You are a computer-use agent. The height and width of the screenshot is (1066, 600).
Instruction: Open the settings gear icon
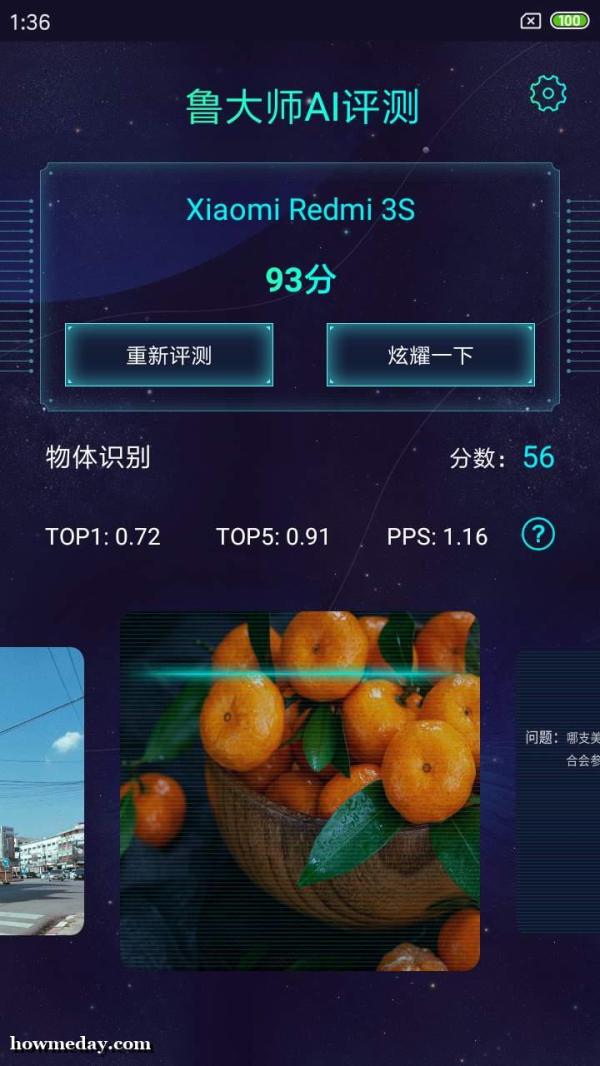[x=548, y=94]
